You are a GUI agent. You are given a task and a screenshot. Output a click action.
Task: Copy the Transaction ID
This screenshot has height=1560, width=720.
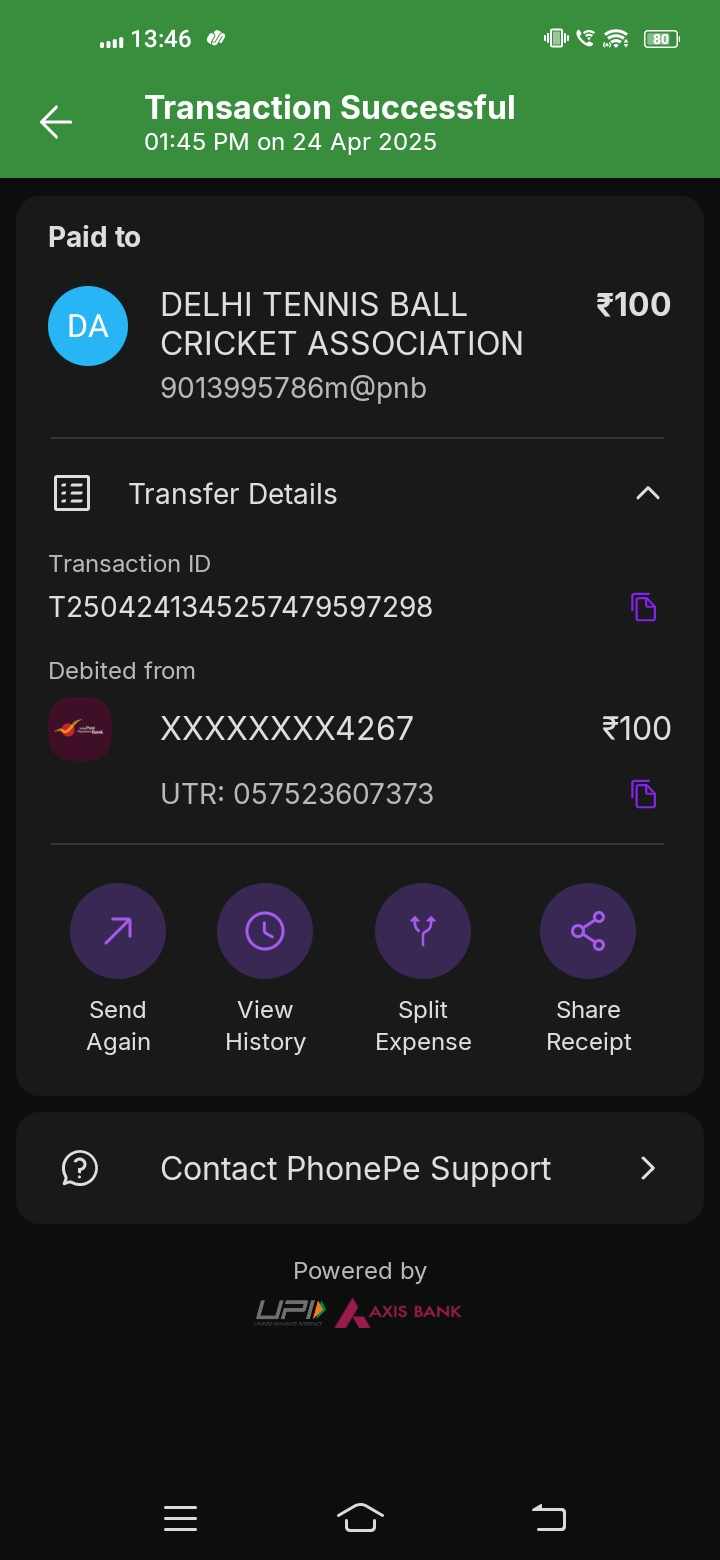point(643,607)
